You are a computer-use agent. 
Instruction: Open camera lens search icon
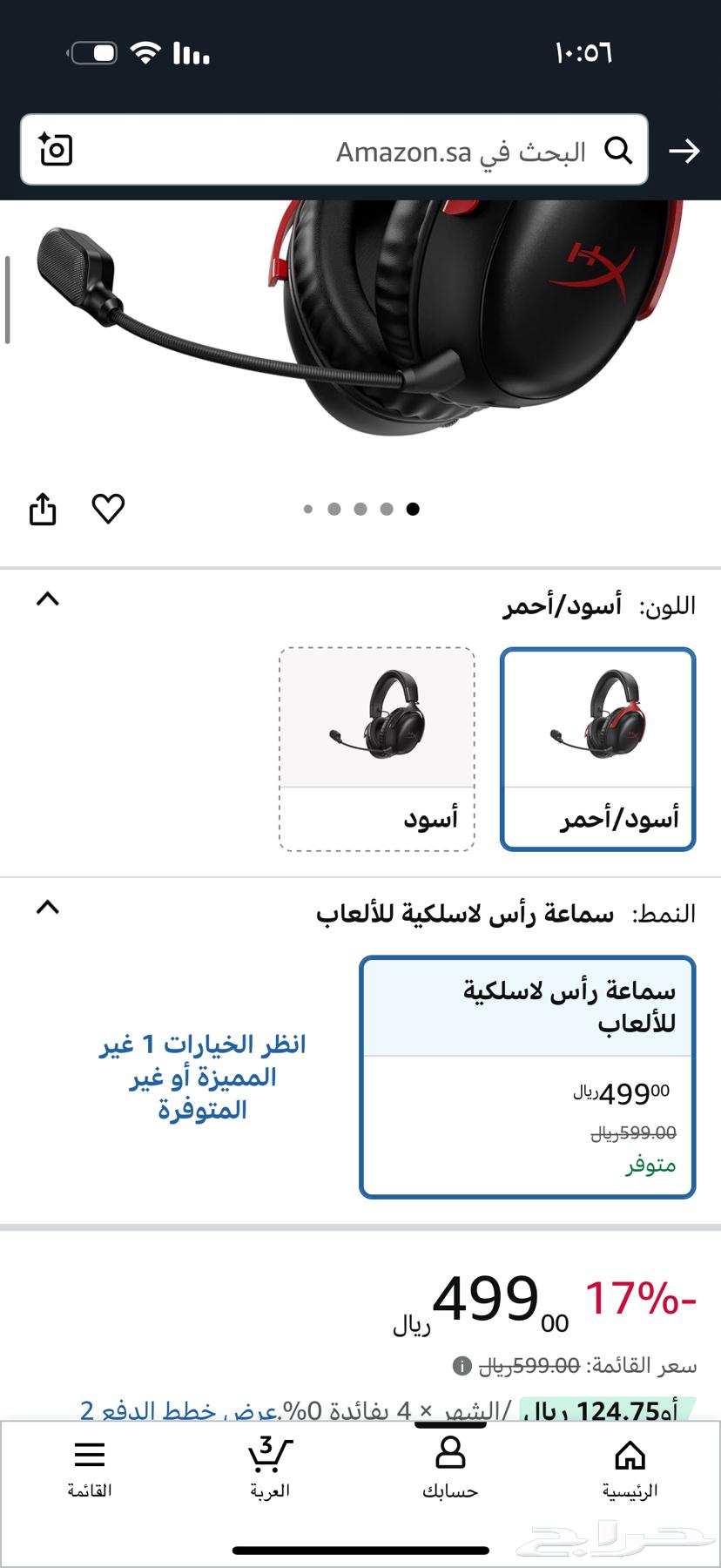56,150
